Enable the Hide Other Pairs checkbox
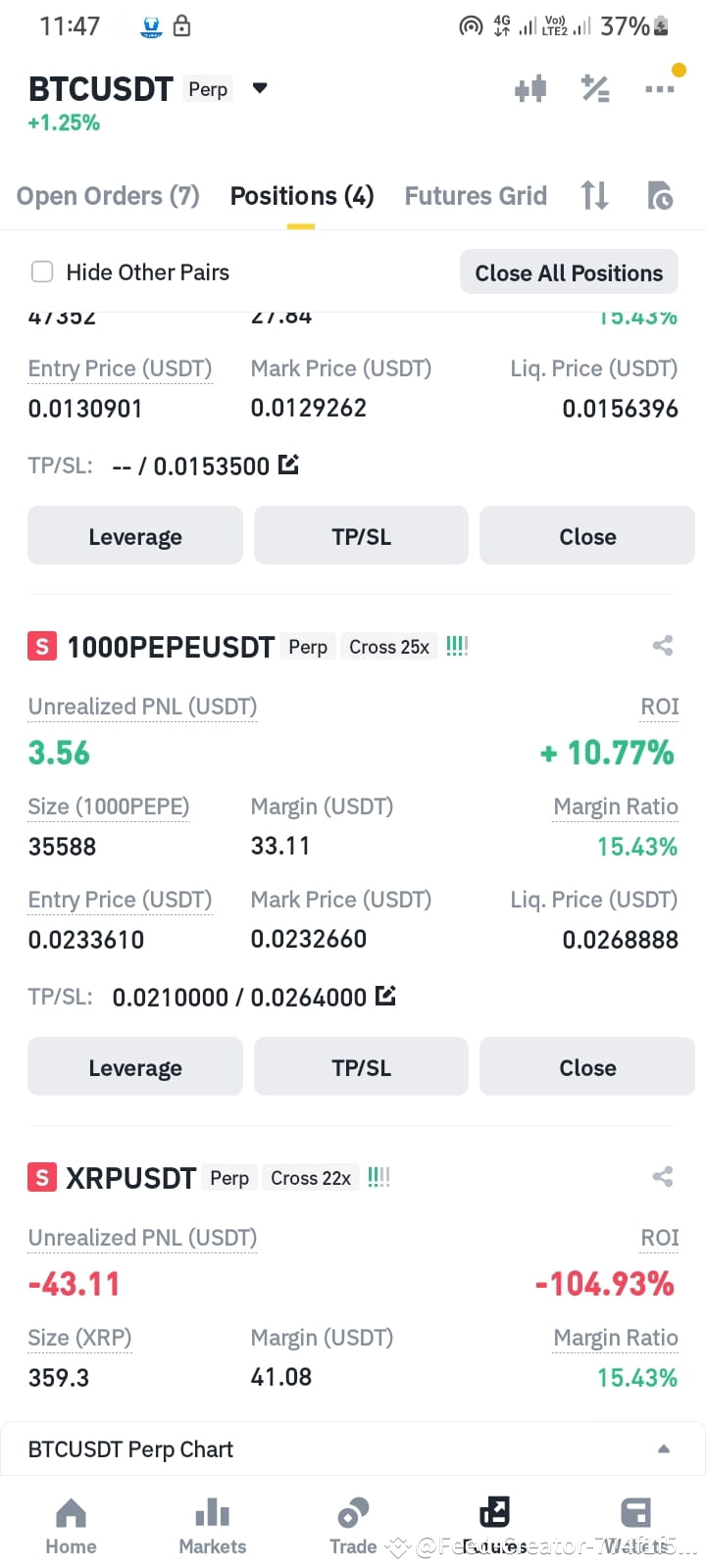Viewport: 706px width, 1568px height. (42, 271)
